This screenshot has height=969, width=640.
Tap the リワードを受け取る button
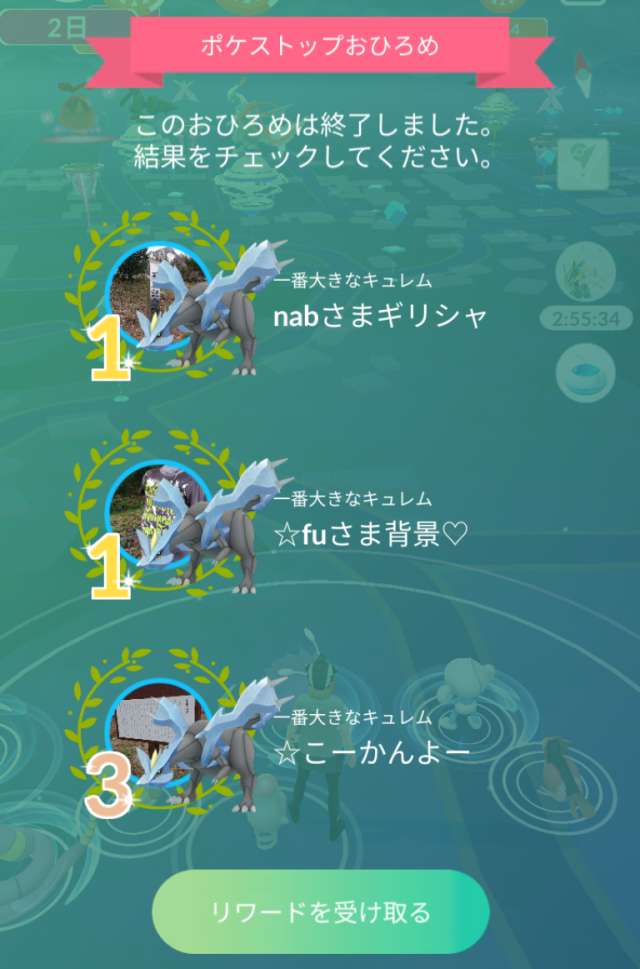click(320, 911)
